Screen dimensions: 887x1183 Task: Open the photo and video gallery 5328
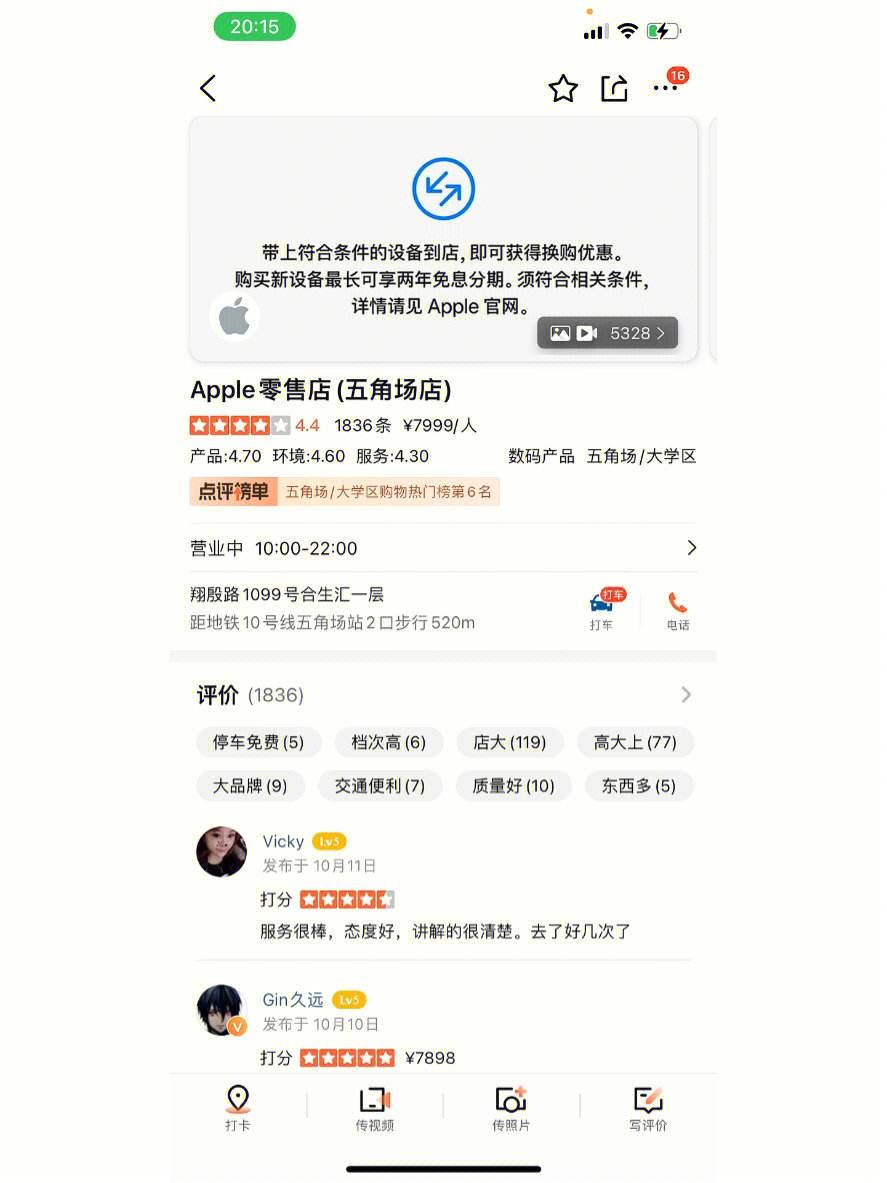pyautogui.click(x=607, y=333)
